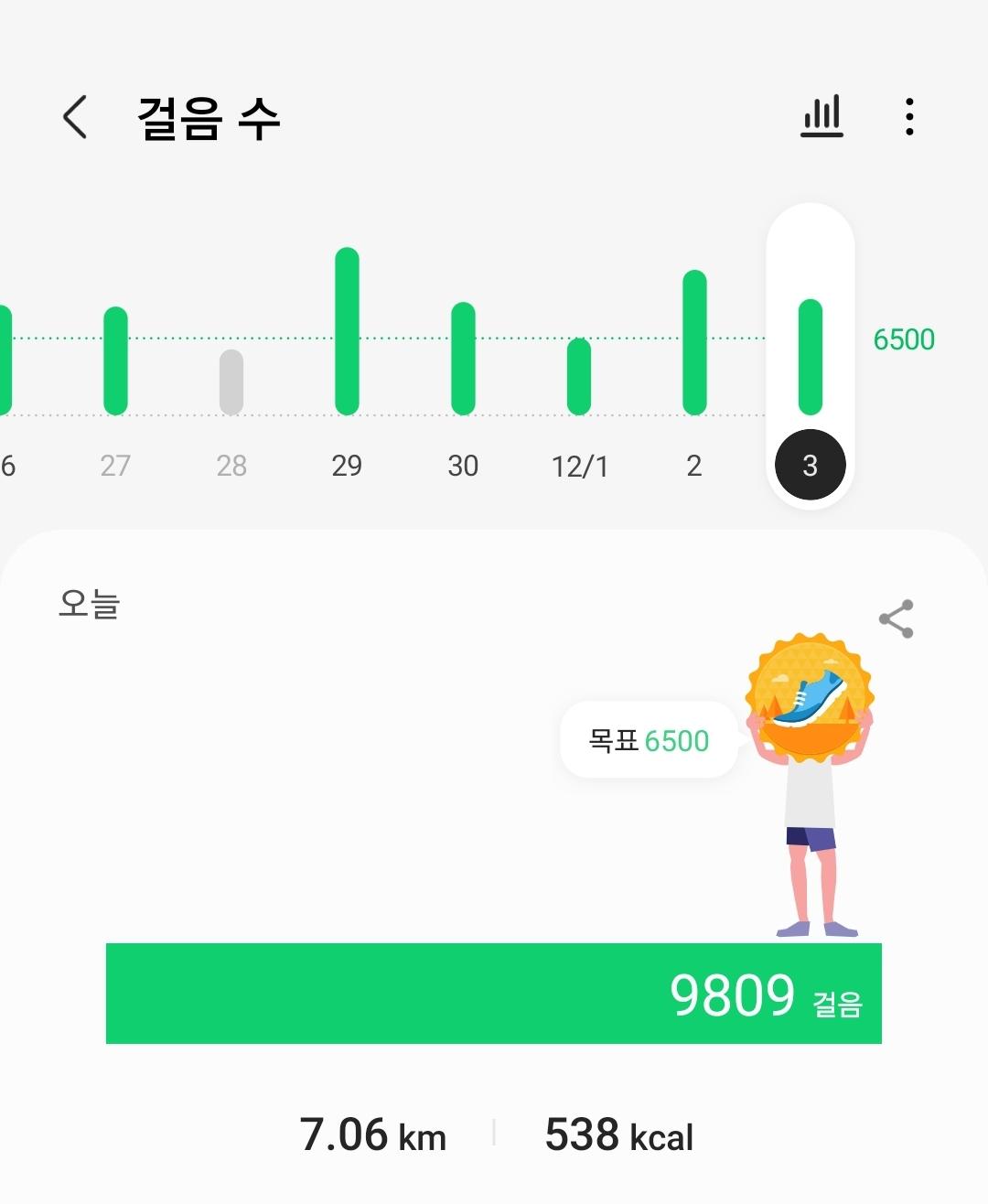Screen dimensions: 988x1204
Task: Select the day 30 step bar
Action: pyautogui.click(x=463, y=358)
